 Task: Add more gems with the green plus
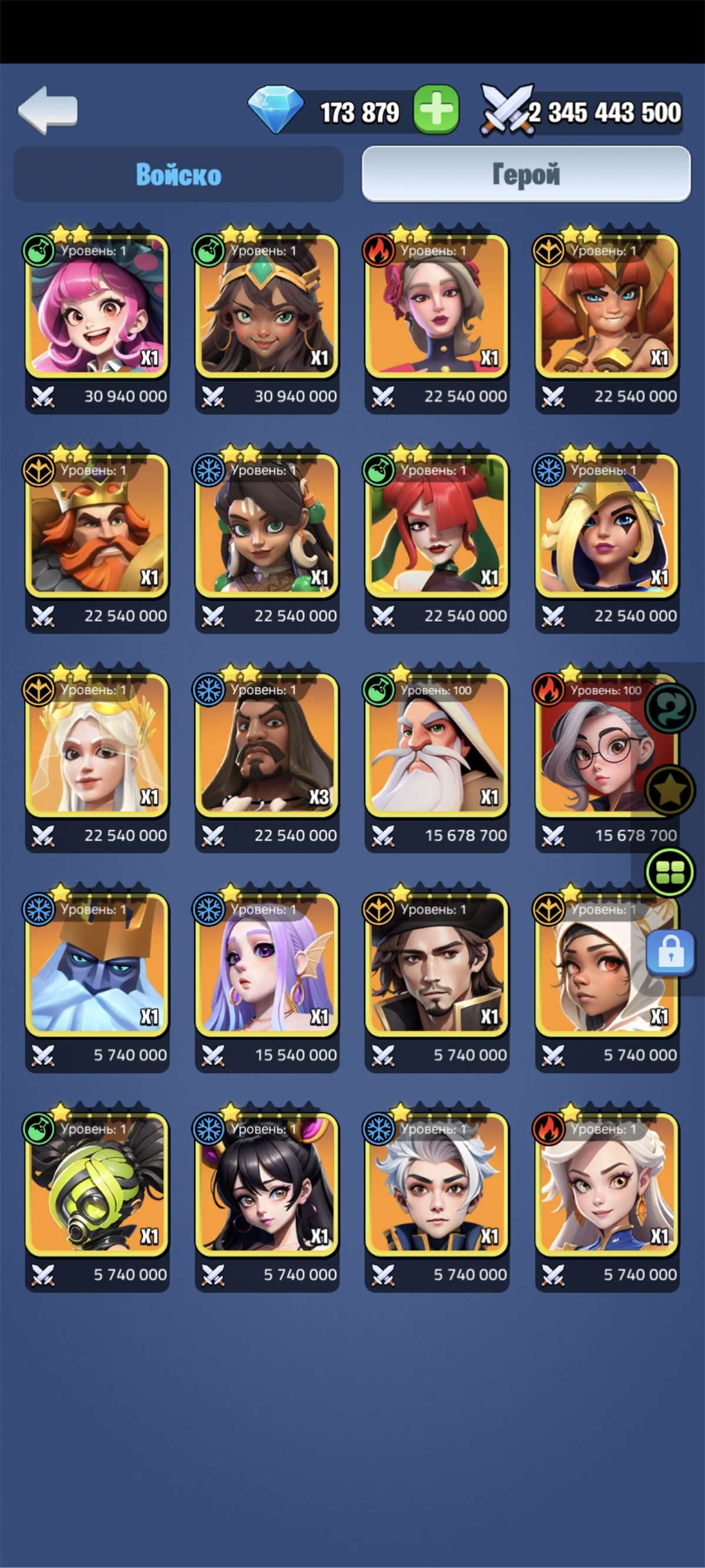435,109
